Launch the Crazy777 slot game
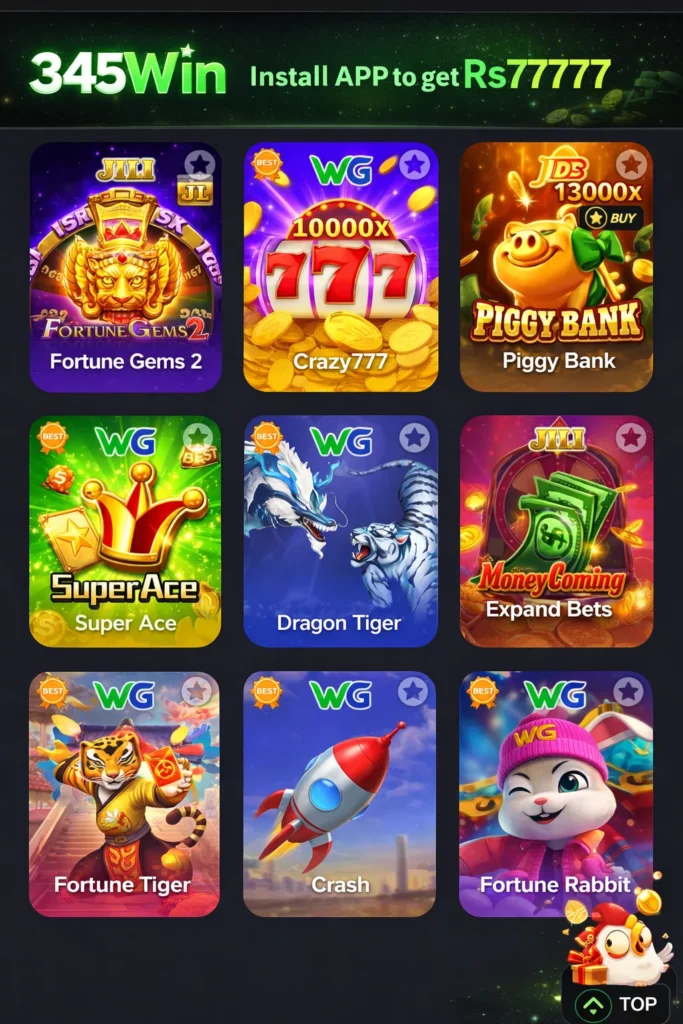Image resolution: width=683 pixels, height=1024 pixels. (340, 270)
